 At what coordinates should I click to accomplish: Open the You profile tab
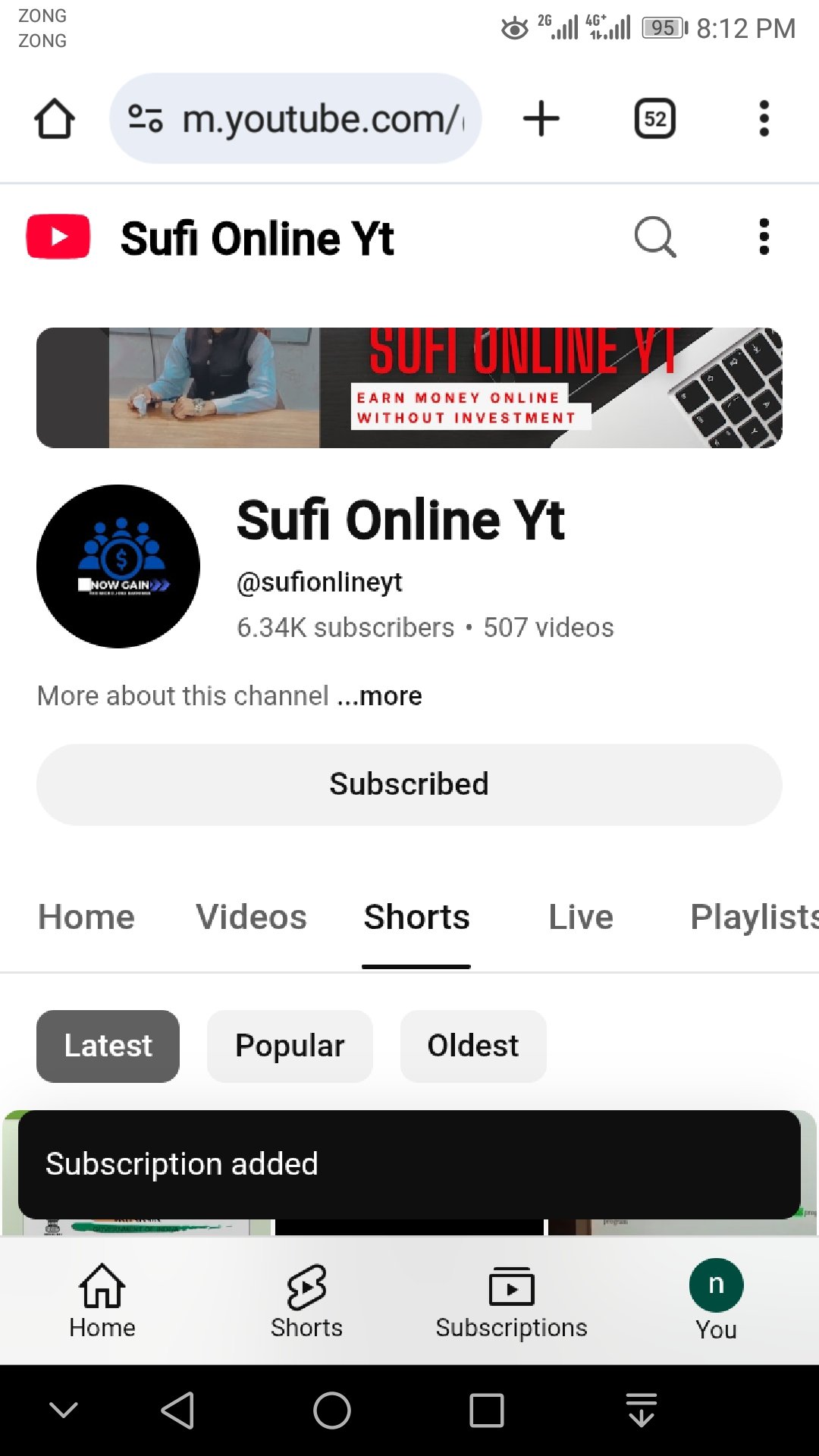click(716, 1301)
